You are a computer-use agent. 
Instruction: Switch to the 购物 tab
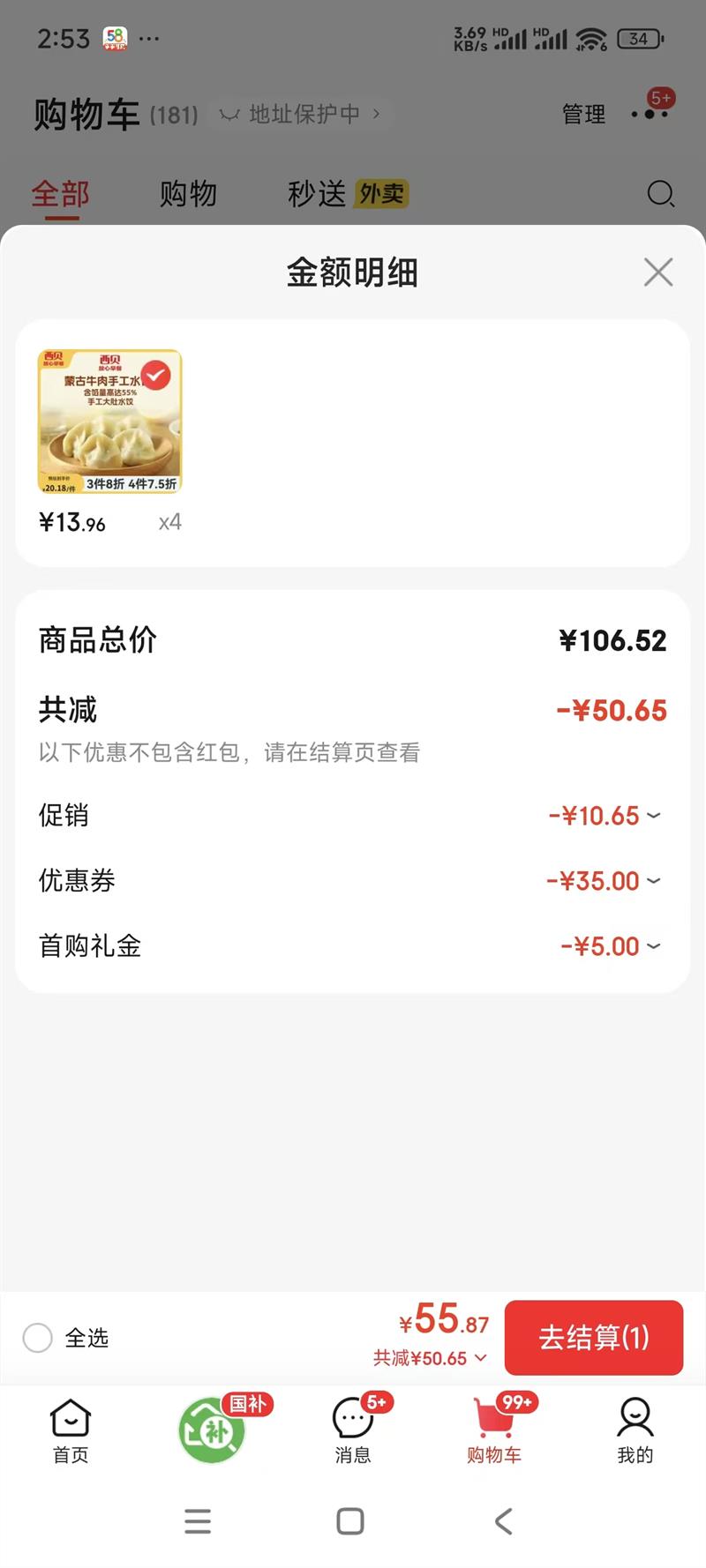coord(188,194)
